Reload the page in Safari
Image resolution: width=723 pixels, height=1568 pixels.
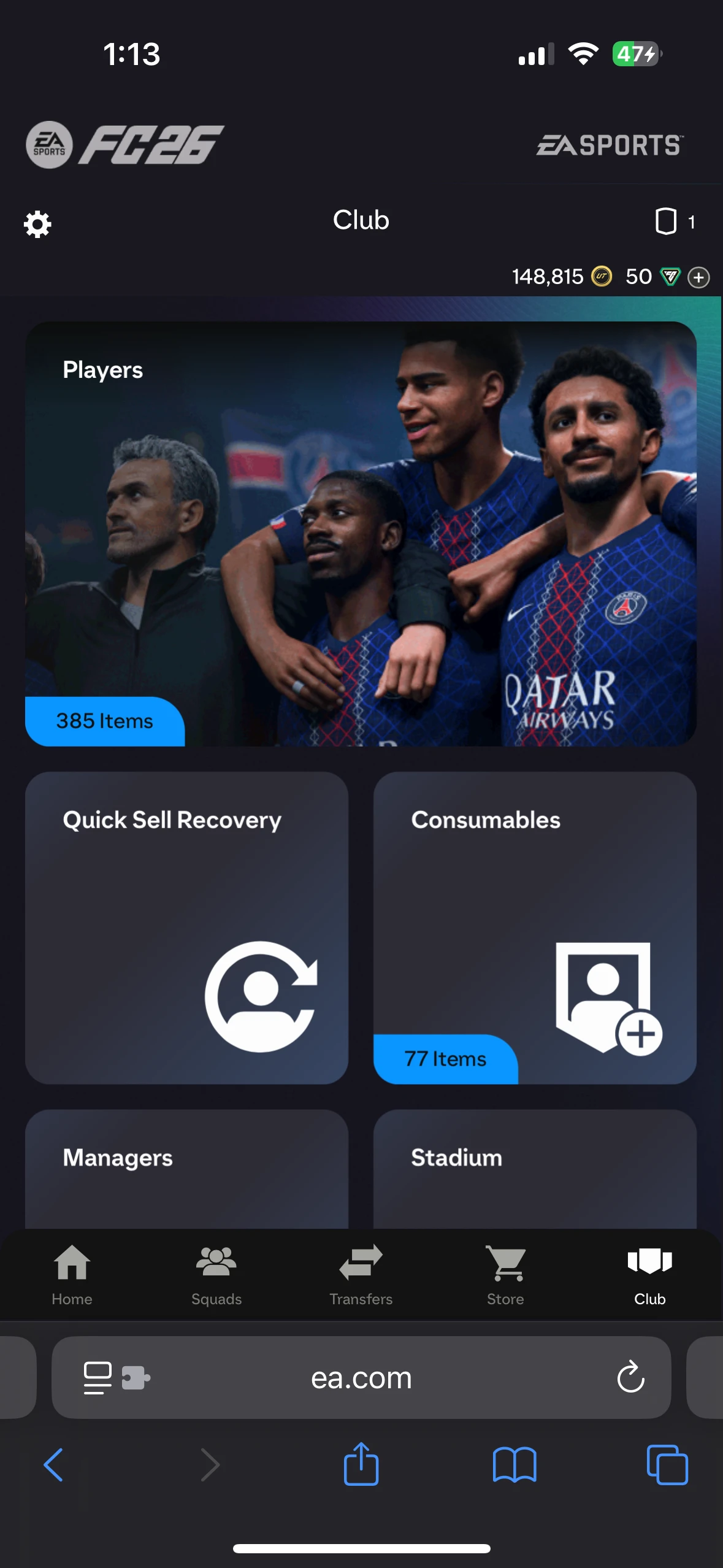tap(630, 1378)
